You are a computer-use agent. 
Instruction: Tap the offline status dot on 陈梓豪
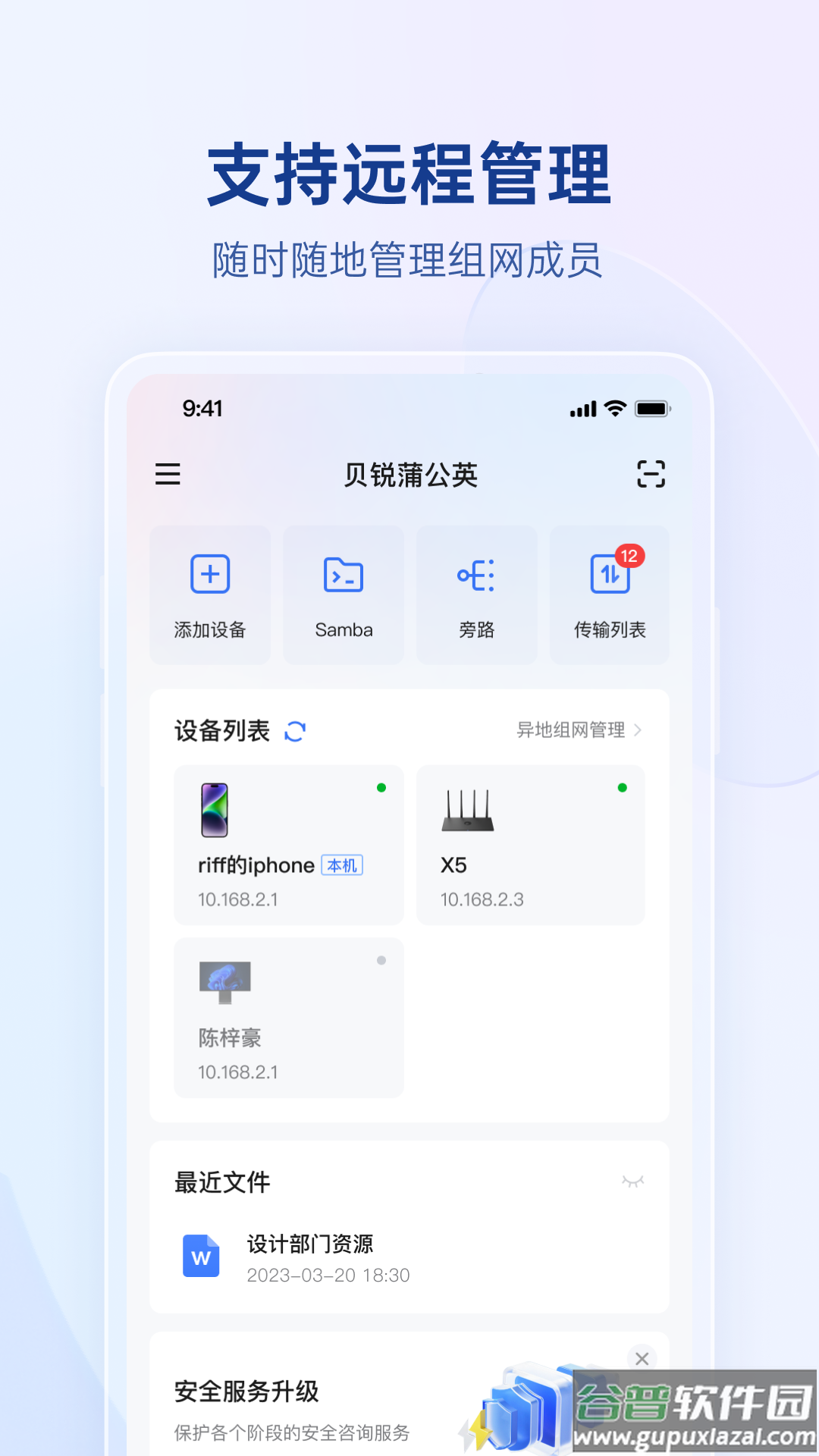tap(380, 962)
